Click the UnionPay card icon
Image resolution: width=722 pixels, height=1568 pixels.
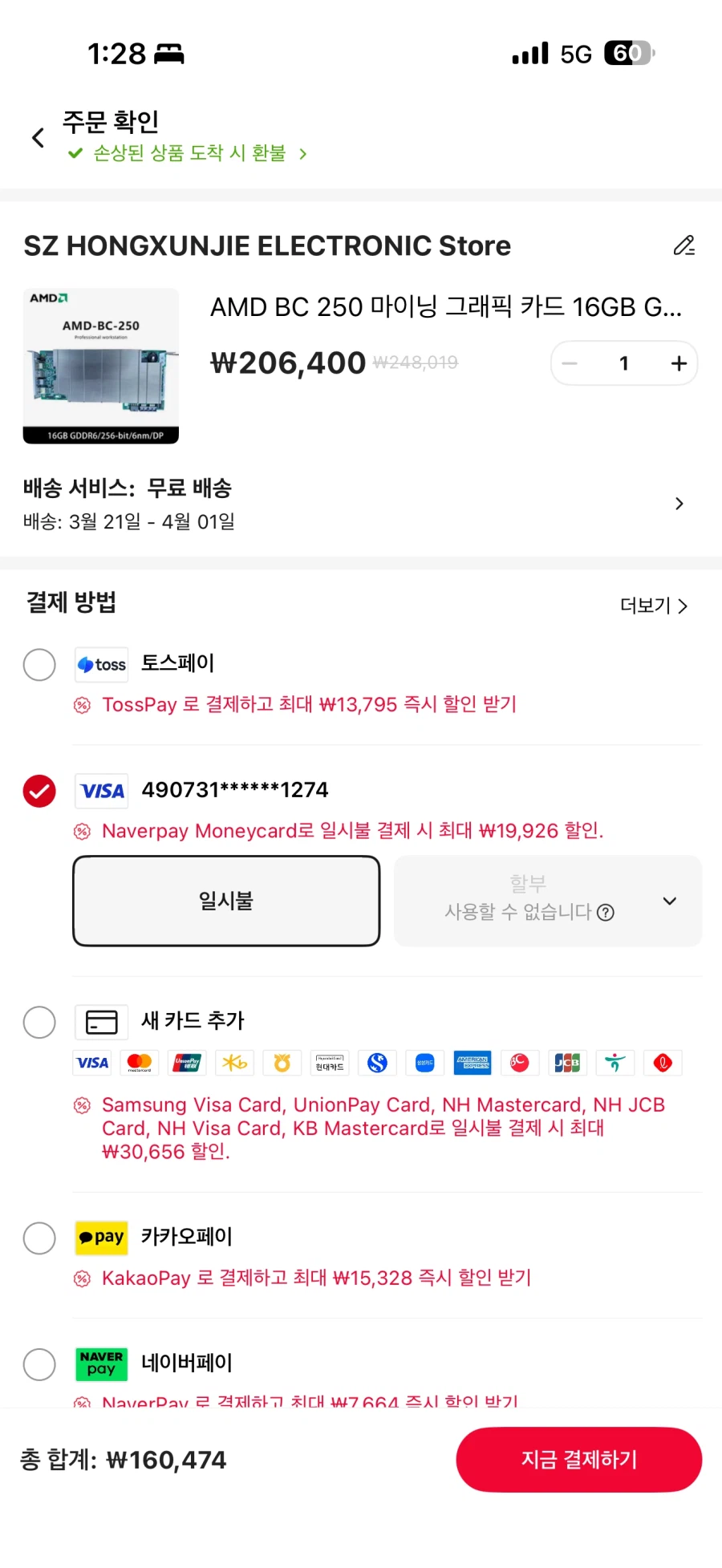(186, 1063)
